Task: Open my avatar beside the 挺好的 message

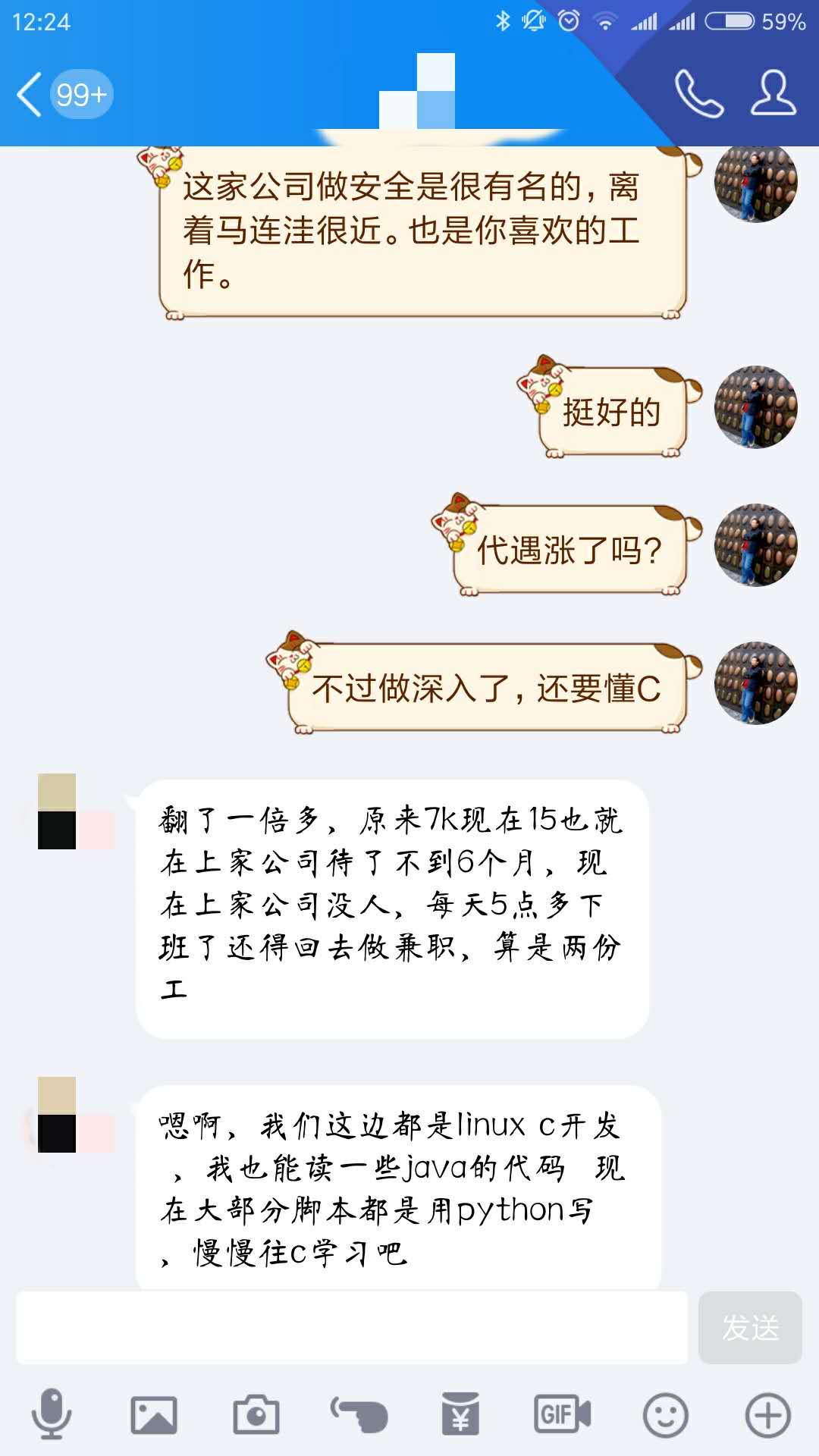Action: (755, 408)
